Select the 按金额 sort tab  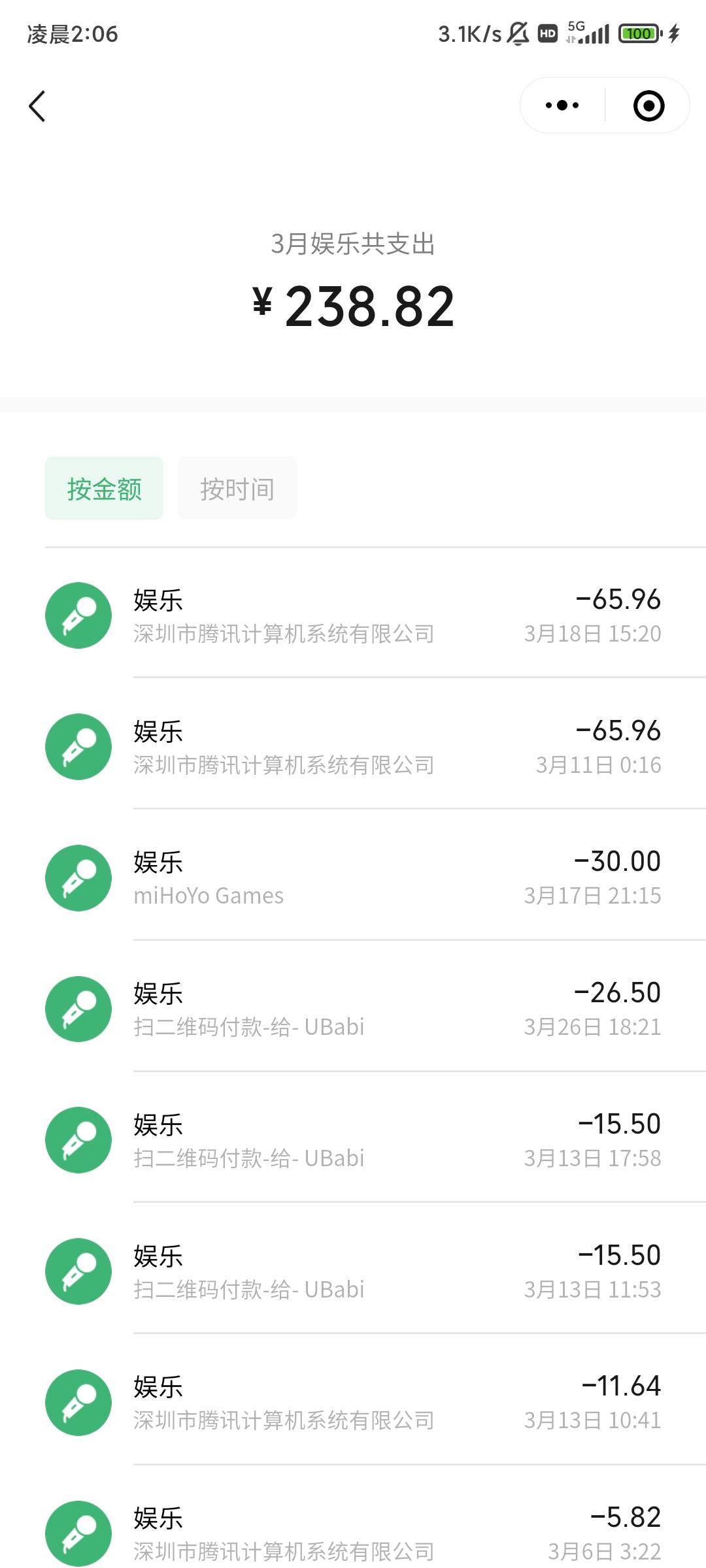(x=104, y=488)
